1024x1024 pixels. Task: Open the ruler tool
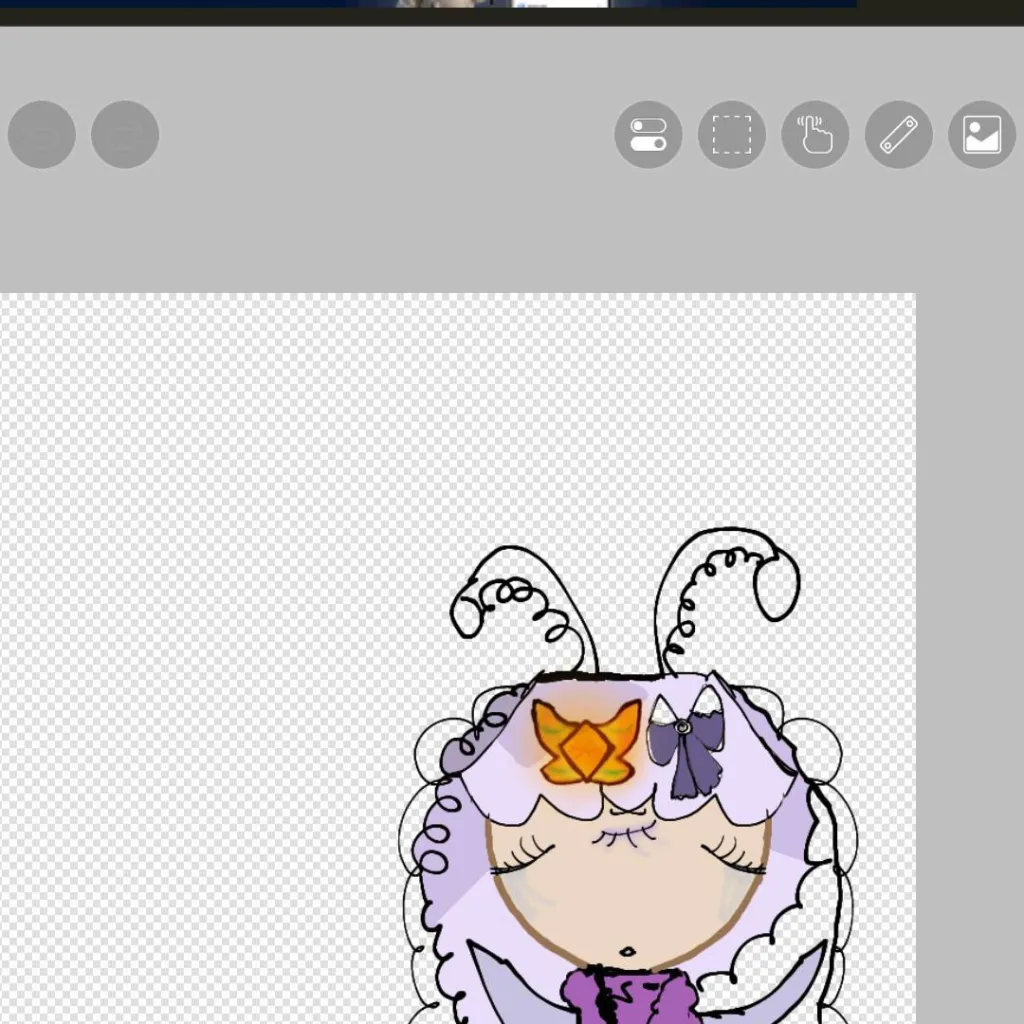pyautogui.click(x=898, y=134)
